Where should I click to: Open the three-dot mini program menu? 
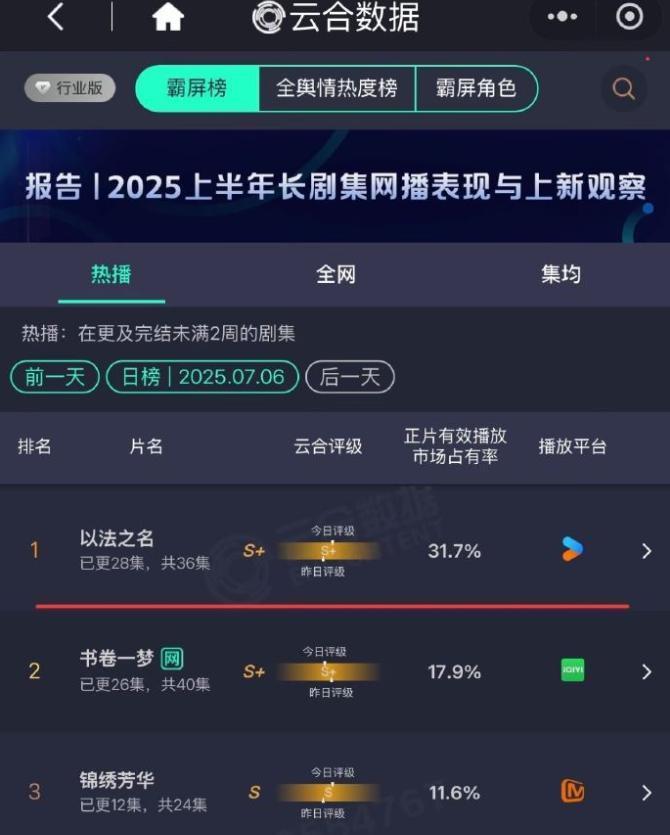[x=562, y=17]
